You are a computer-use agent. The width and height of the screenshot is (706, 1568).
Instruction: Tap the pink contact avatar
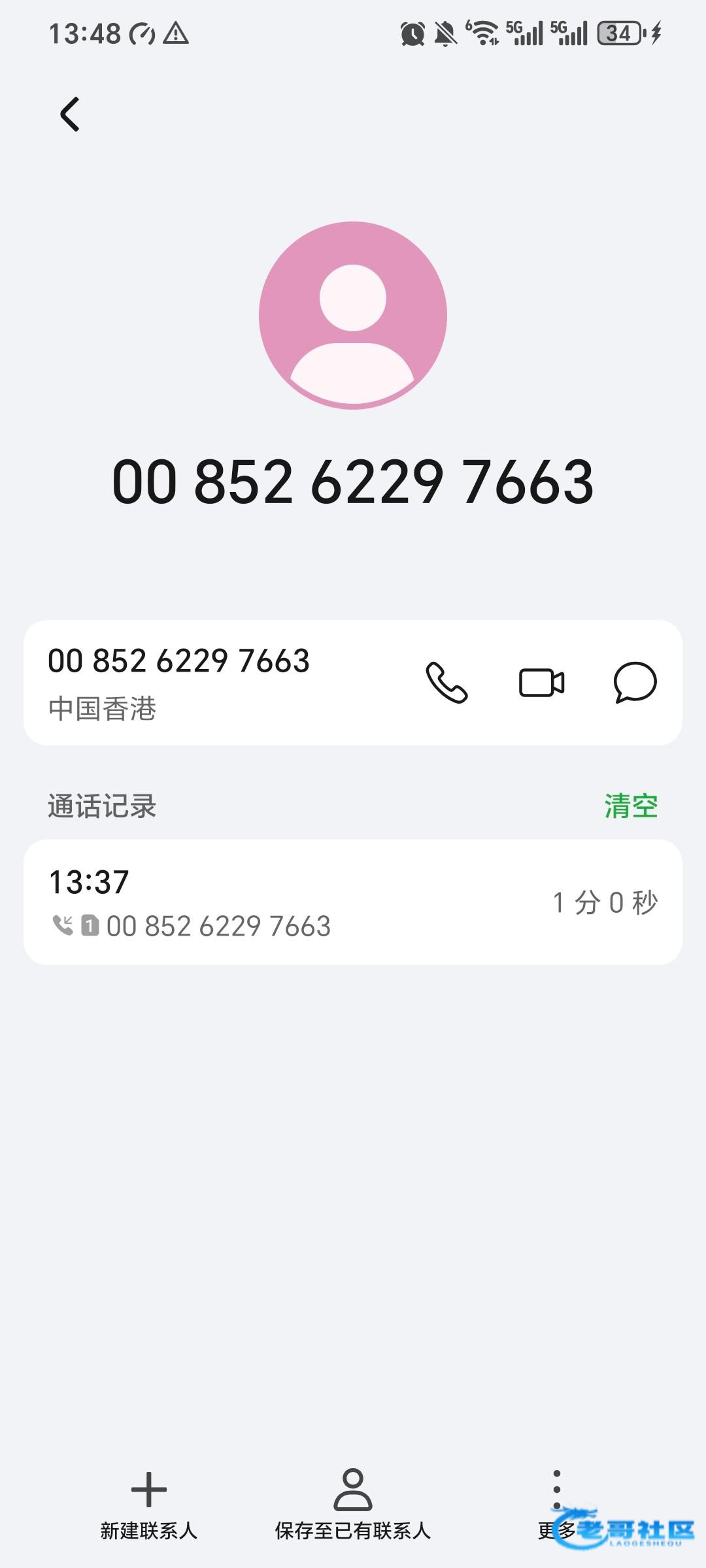point(353,316)
